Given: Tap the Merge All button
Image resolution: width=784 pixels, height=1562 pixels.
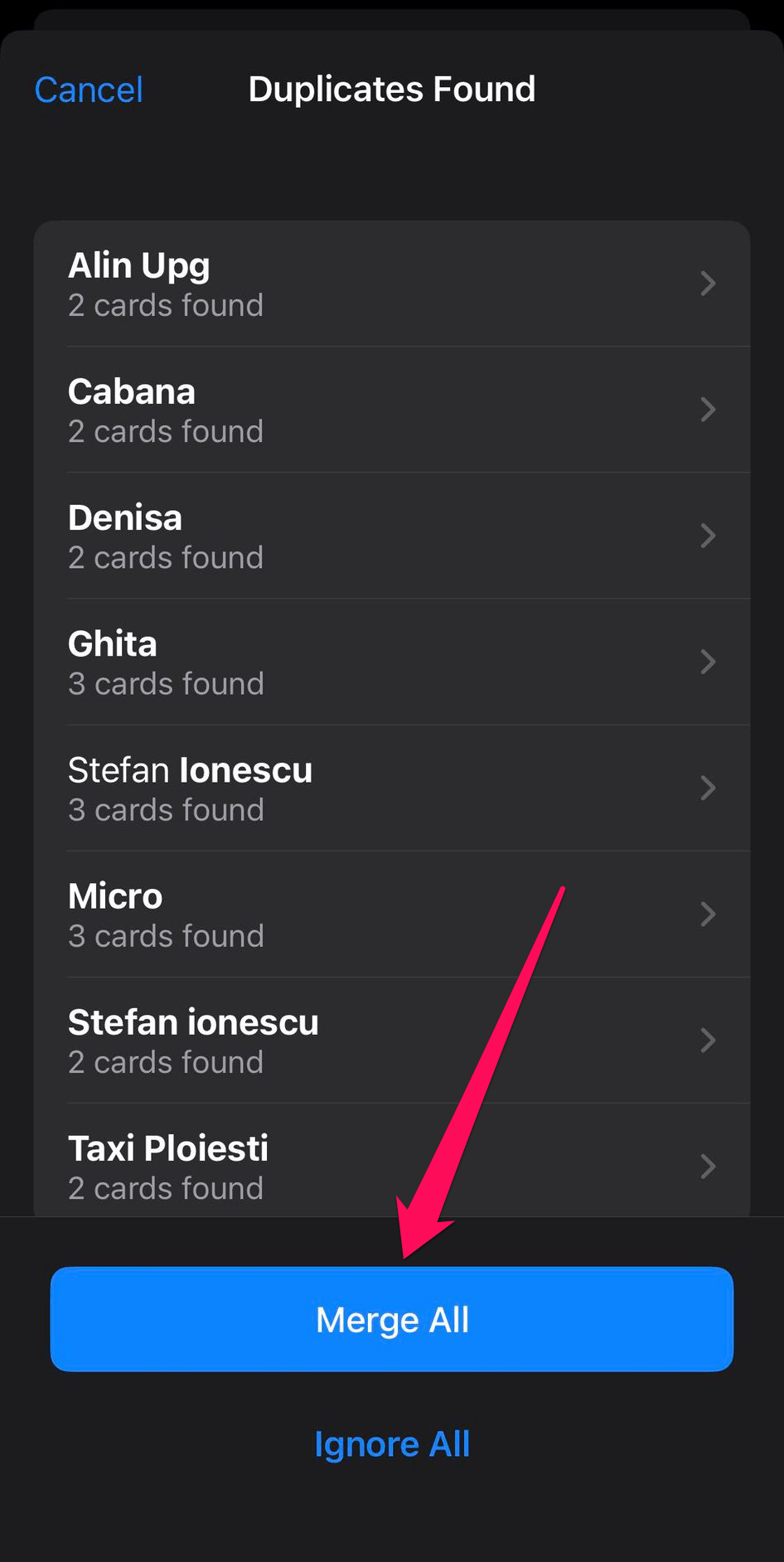Looking at the screenshot, I should pos(392,1319).
